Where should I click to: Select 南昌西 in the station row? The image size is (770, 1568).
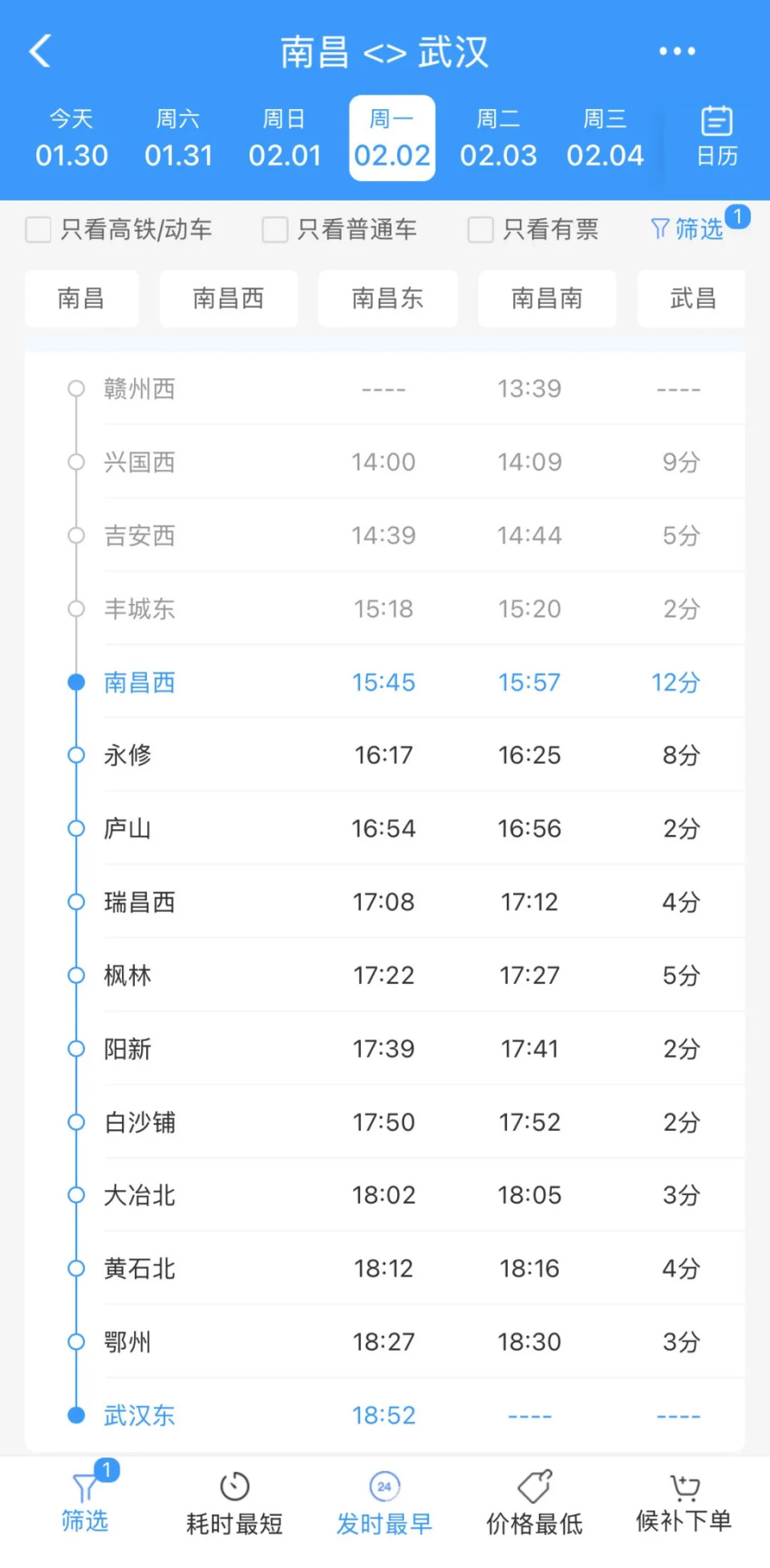pyautogui.click(x=229, y=298)
